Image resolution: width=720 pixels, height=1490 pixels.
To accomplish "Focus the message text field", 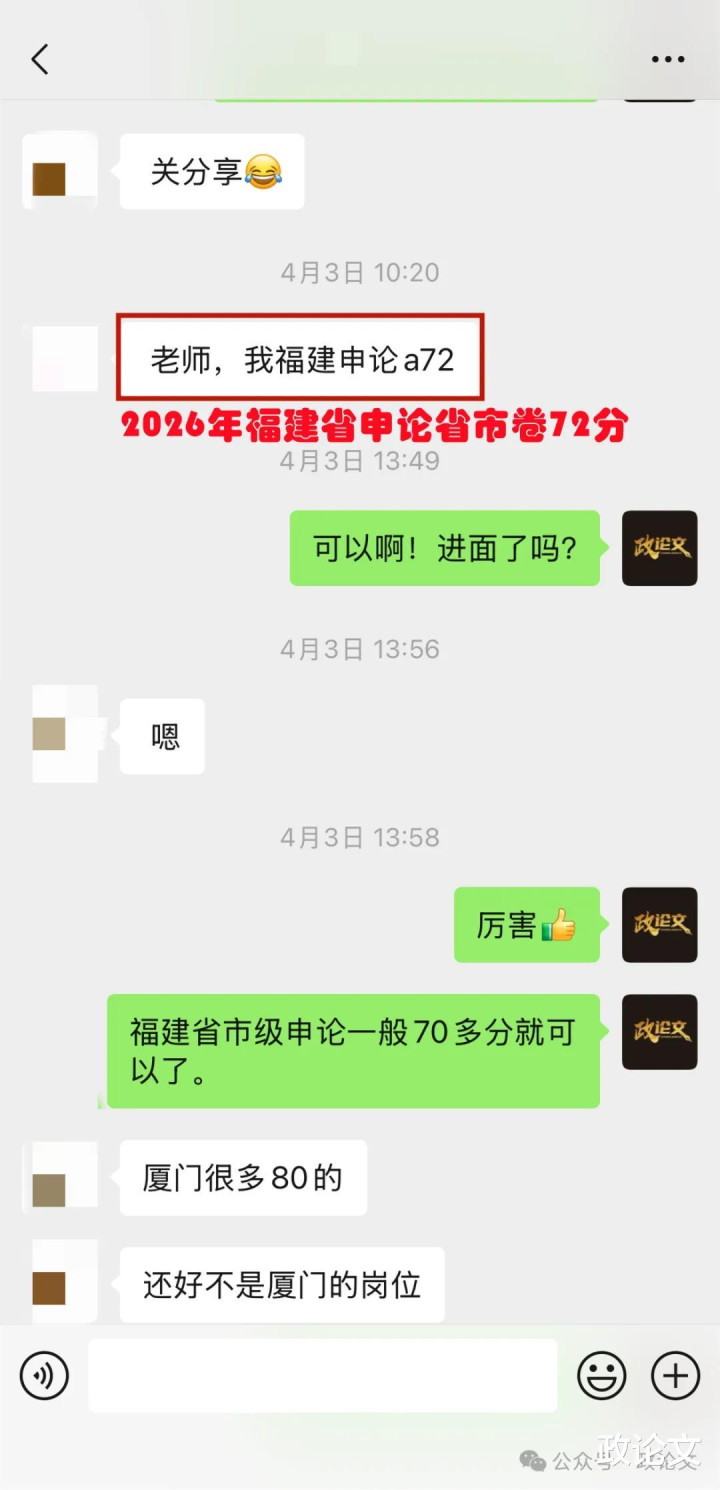I will click(x=322, y=1376).
